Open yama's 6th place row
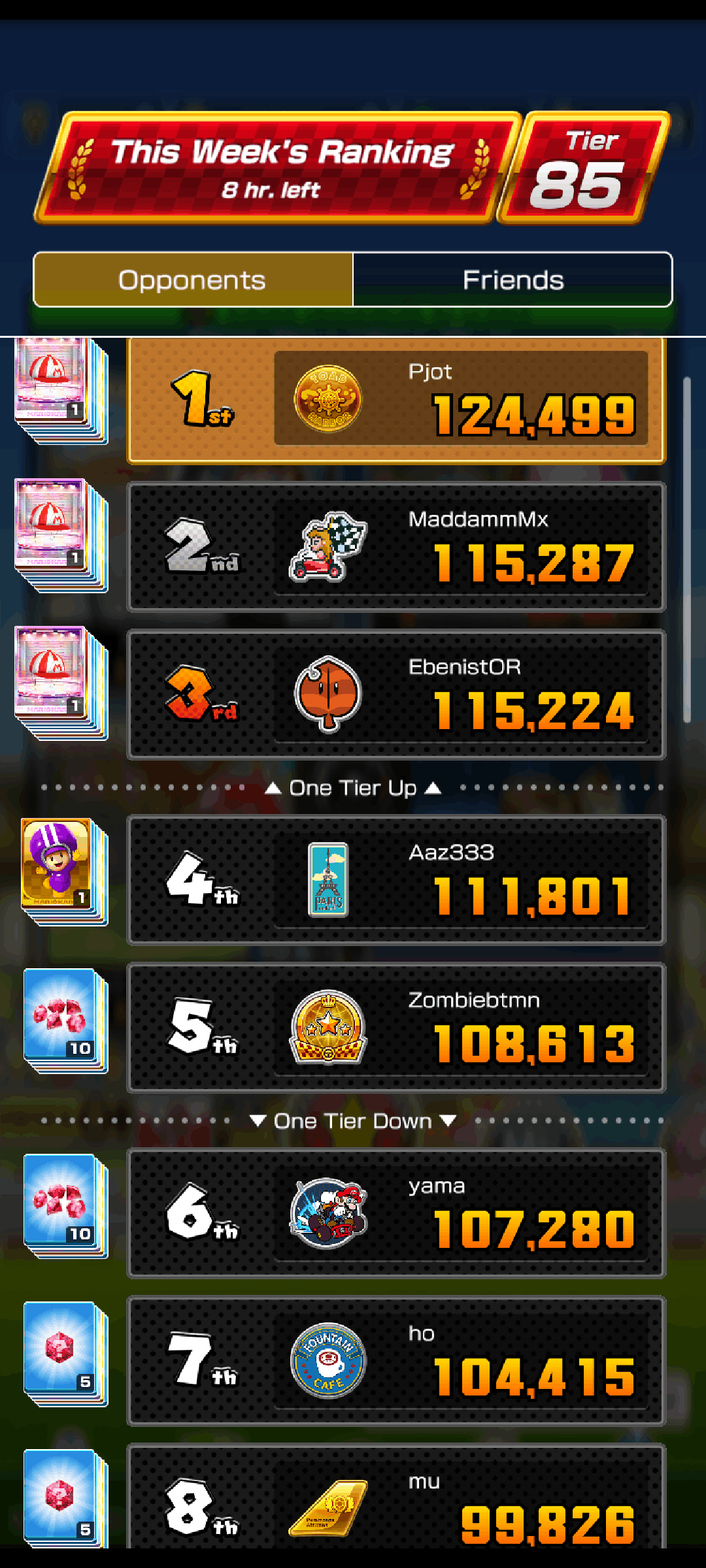 396,1213
